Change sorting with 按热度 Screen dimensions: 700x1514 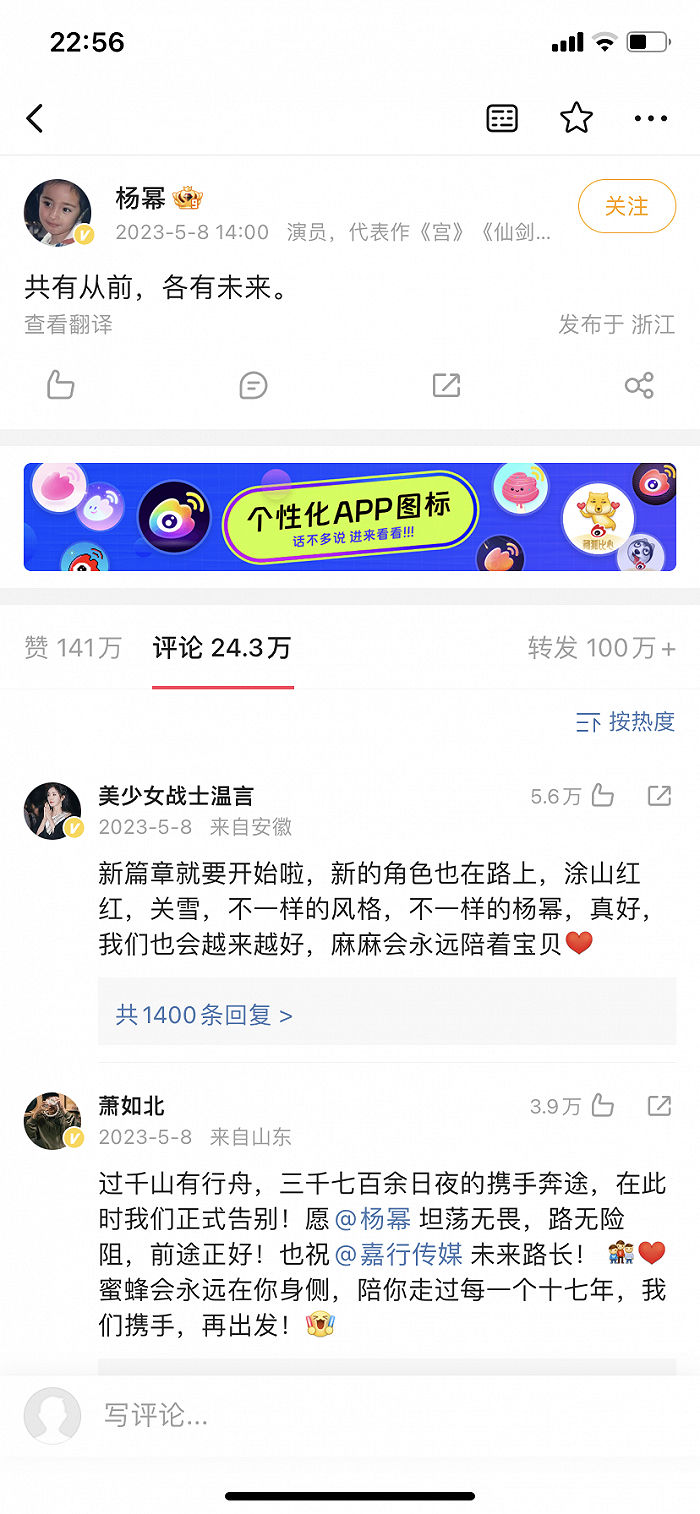point(626,721)
